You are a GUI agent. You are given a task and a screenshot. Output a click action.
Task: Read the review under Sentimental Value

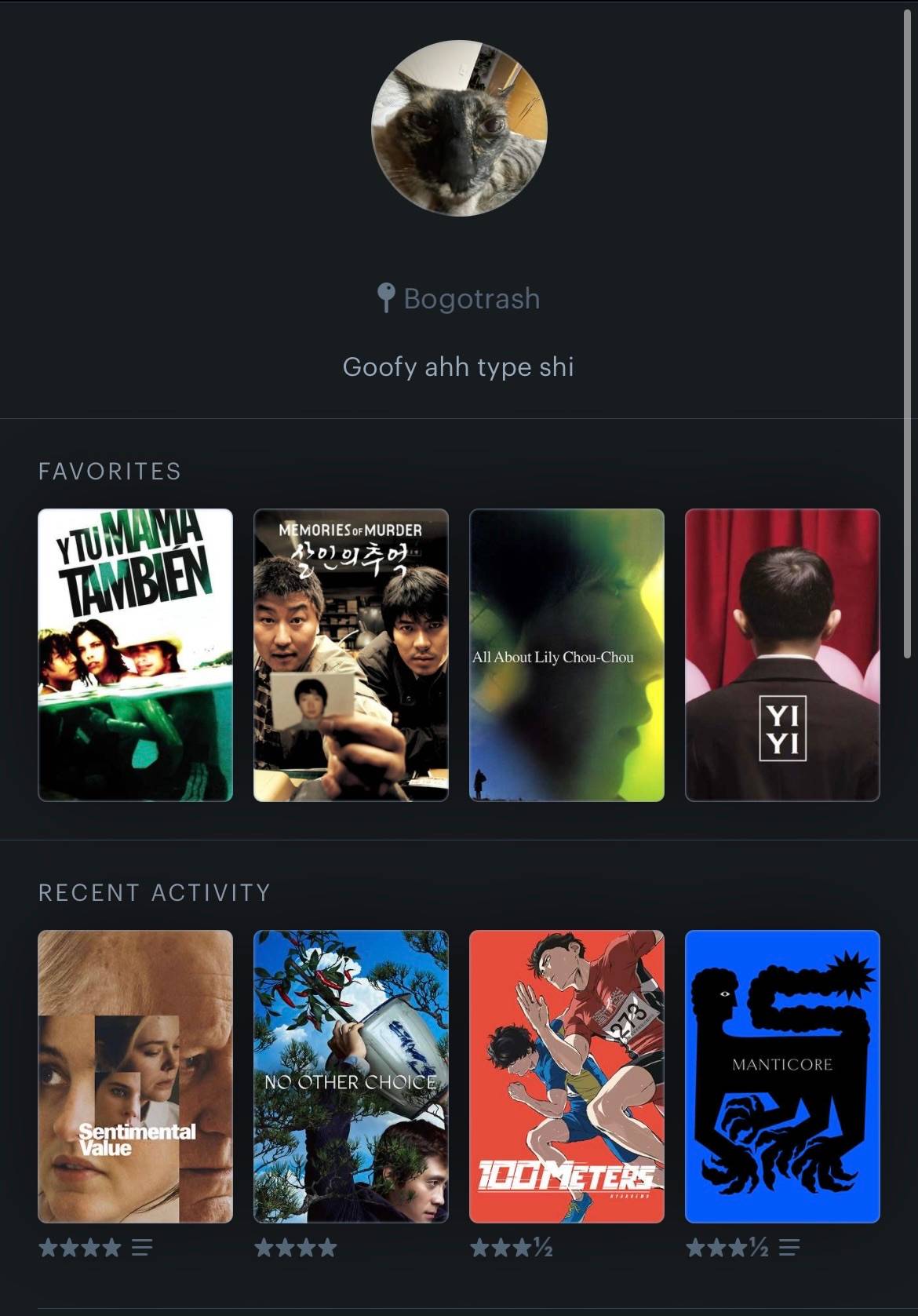point(142,1247)
